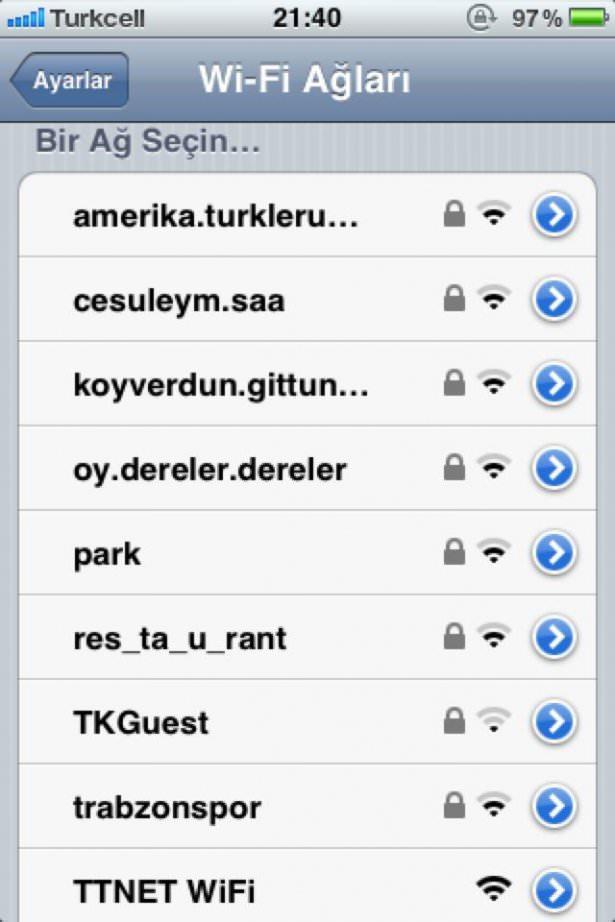
Task: View details arrow for TTNET WiFi
Action: point(553,889)
